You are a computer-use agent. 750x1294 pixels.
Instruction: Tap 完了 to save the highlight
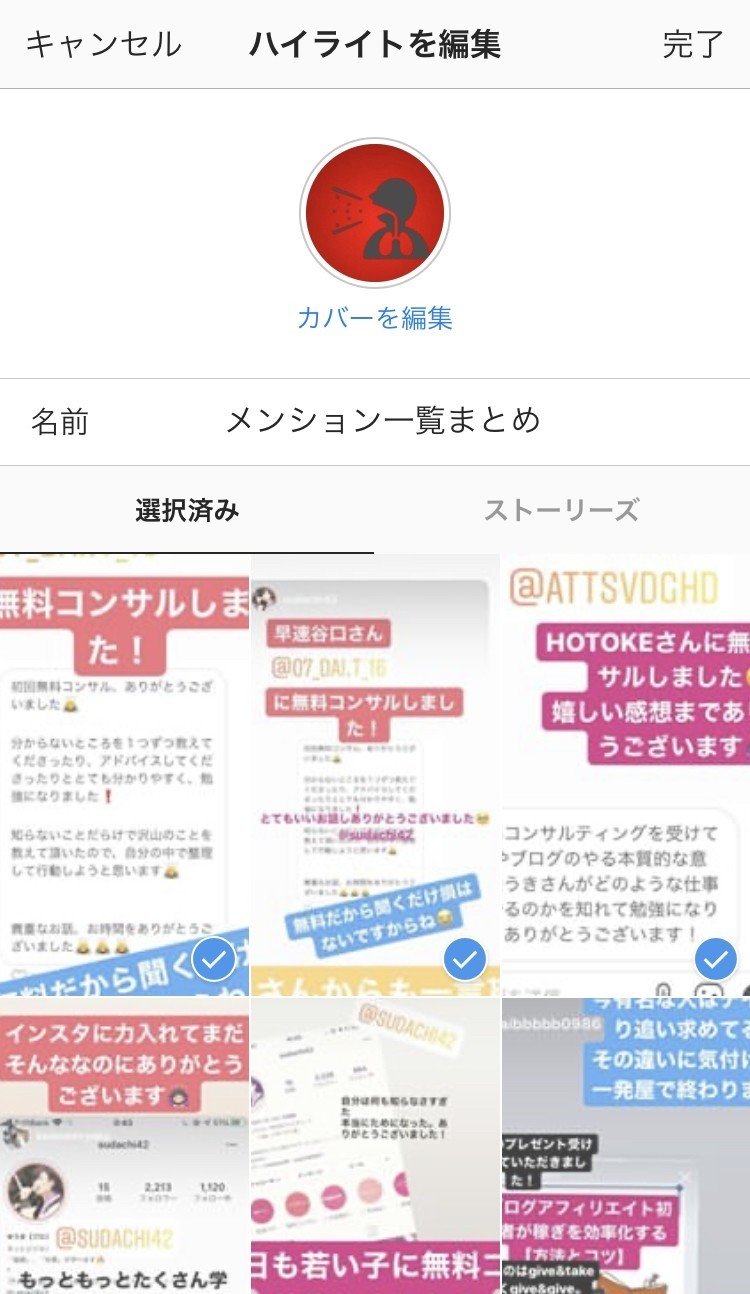click(x=693, y=44)
